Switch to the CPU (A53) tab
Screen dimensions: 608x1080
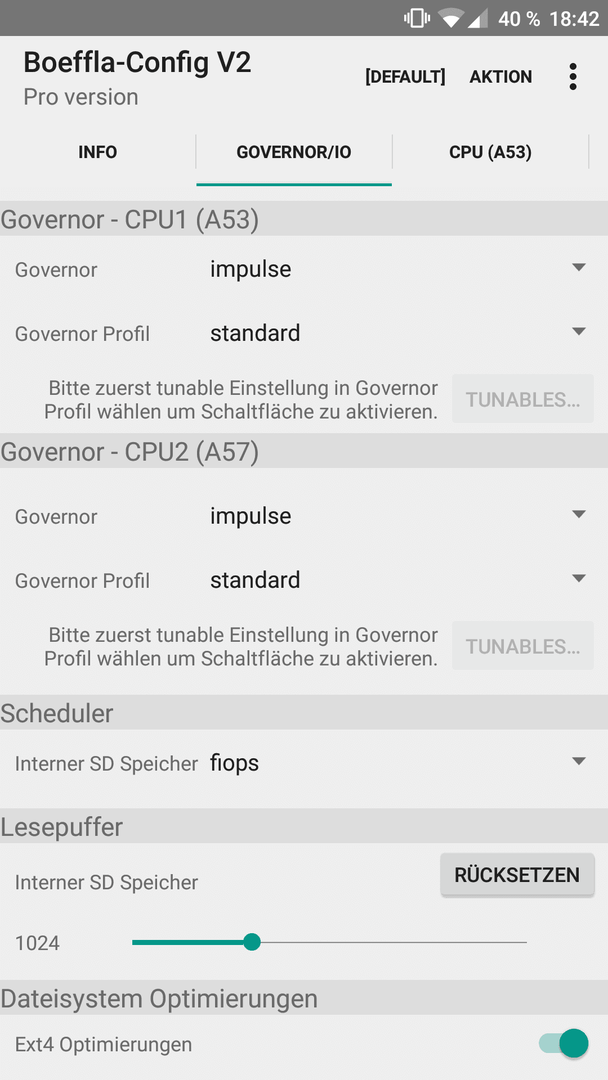pyautogui.click(x=490, y=152)
